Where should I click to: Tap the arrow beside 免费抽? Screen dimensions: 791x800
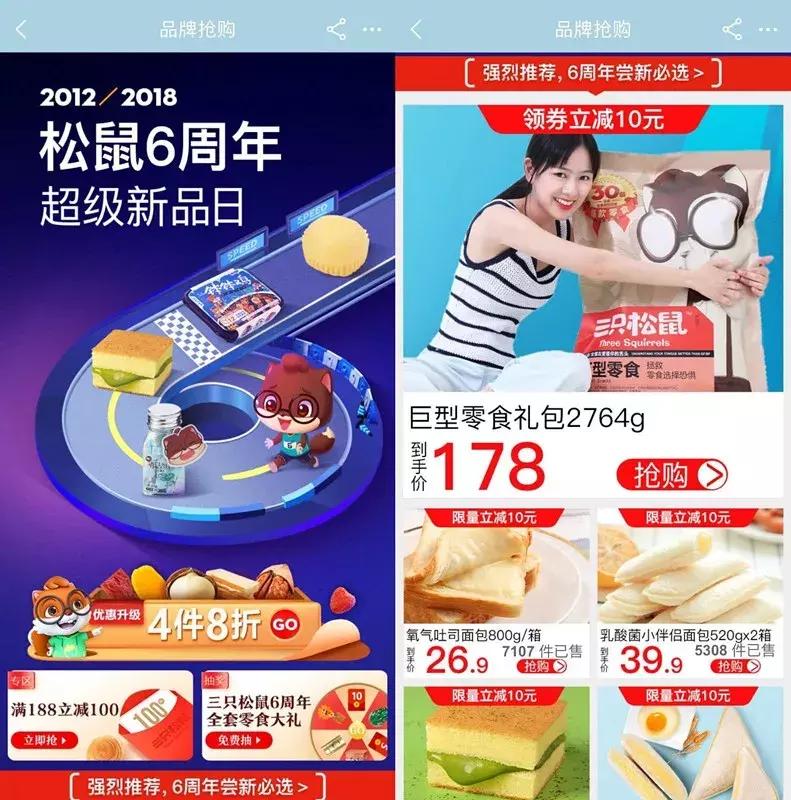tap(260, 740)
